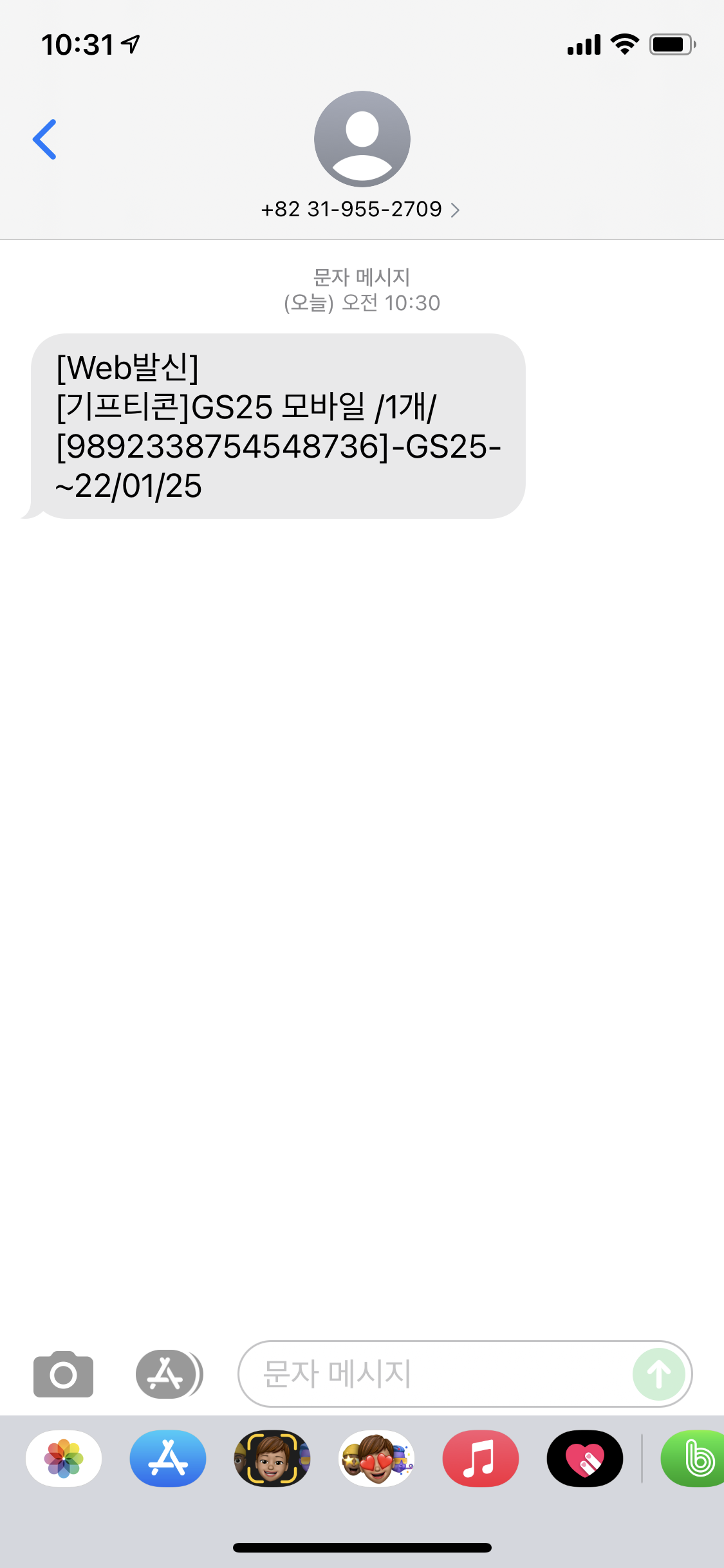Viewport: 724px width, 1568px height.
Task: Open the Music app in the drawer
Action: pos(481,1459)
